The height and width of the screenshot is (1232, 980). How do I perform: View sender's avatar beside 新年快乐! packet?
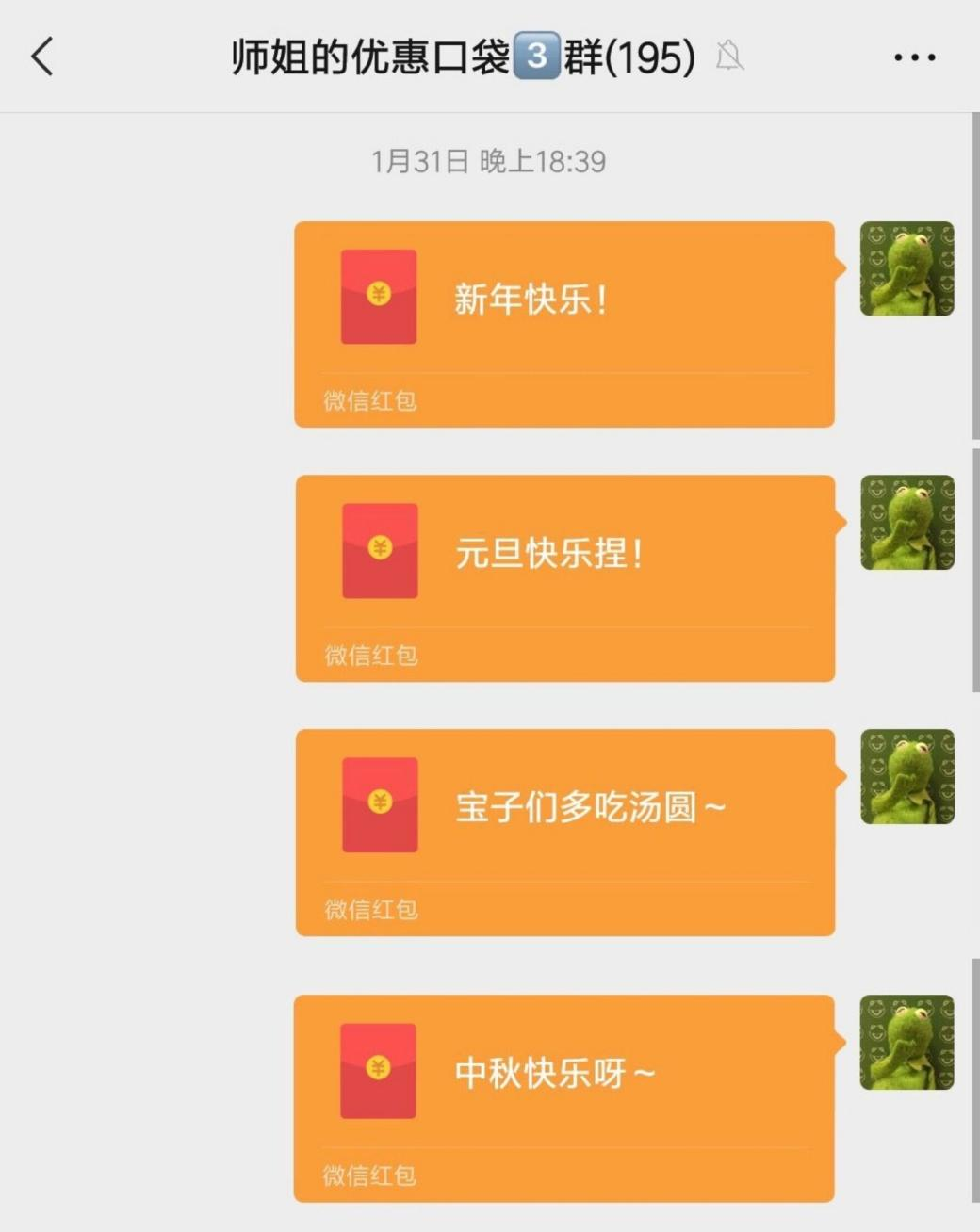906,268
